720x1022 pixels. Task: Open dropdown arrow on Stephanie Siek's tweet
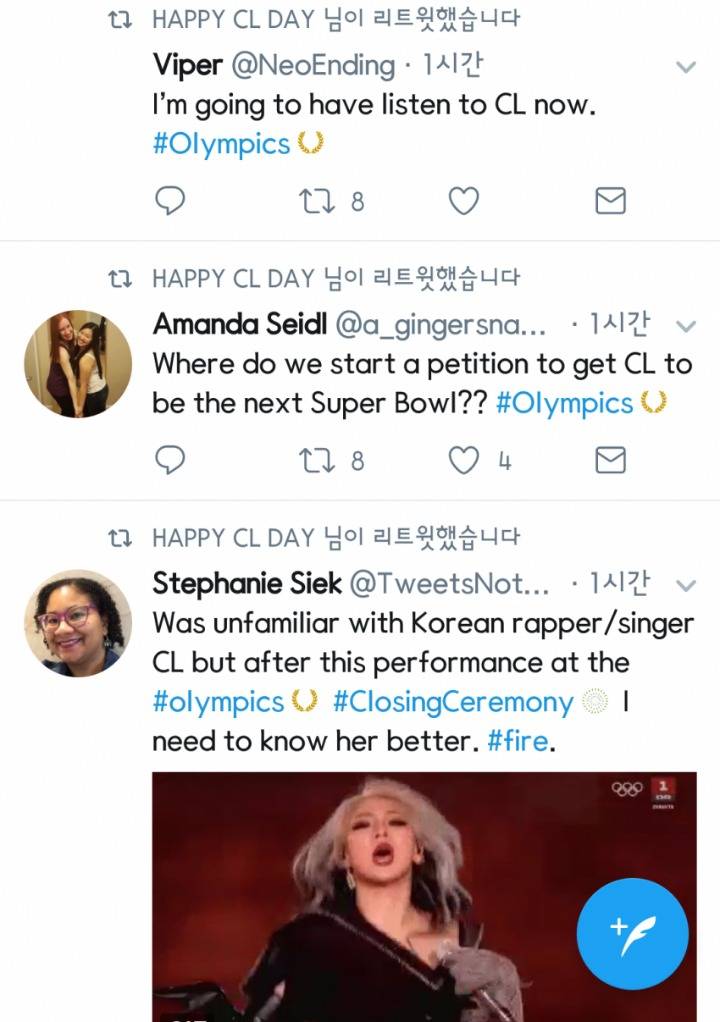tap(686, 585)
